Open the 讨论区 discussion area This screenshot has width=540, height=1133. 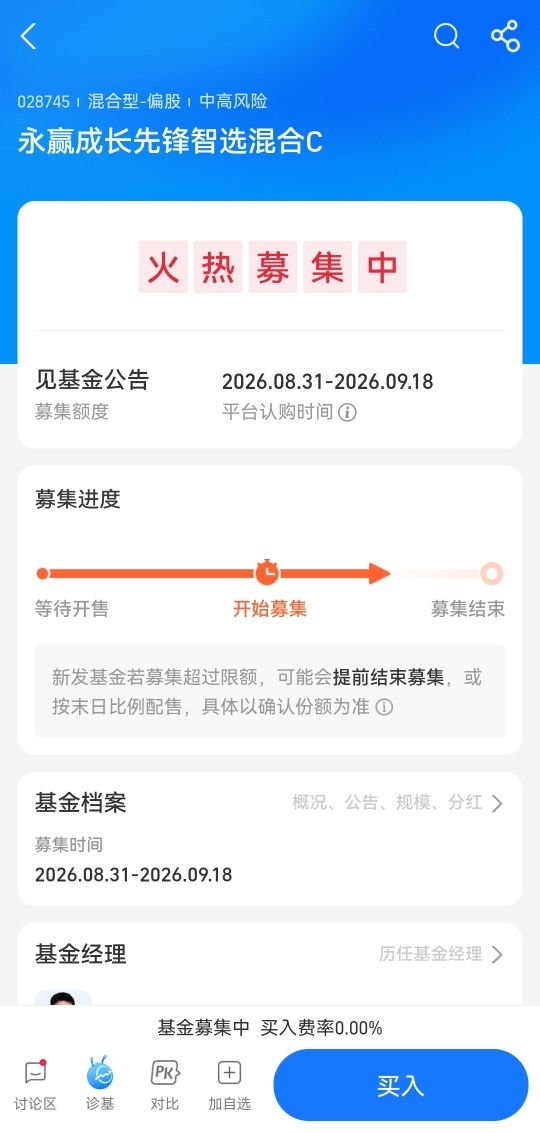pyautogui.click(x=35, y=1085)
